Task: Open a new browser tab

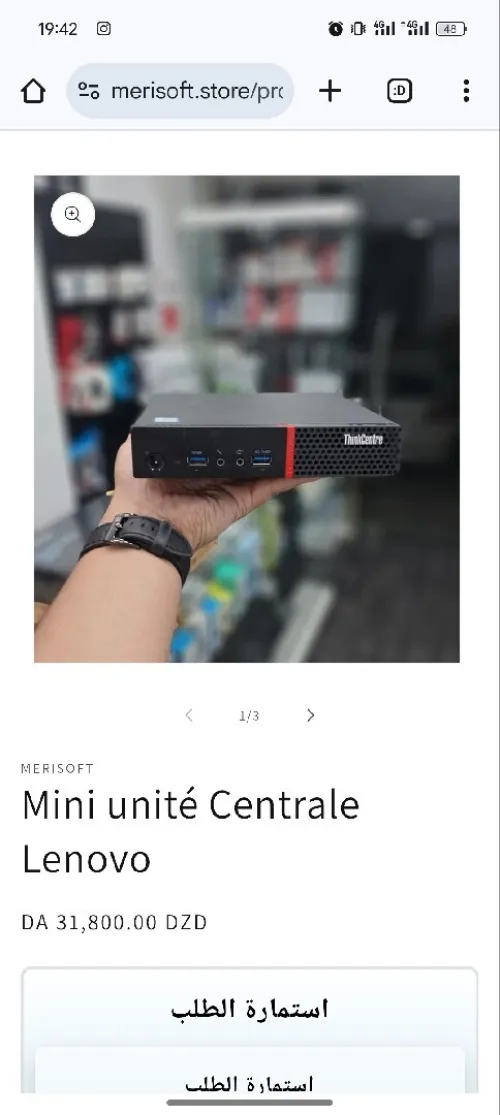Action: click(x=330, y=90)
